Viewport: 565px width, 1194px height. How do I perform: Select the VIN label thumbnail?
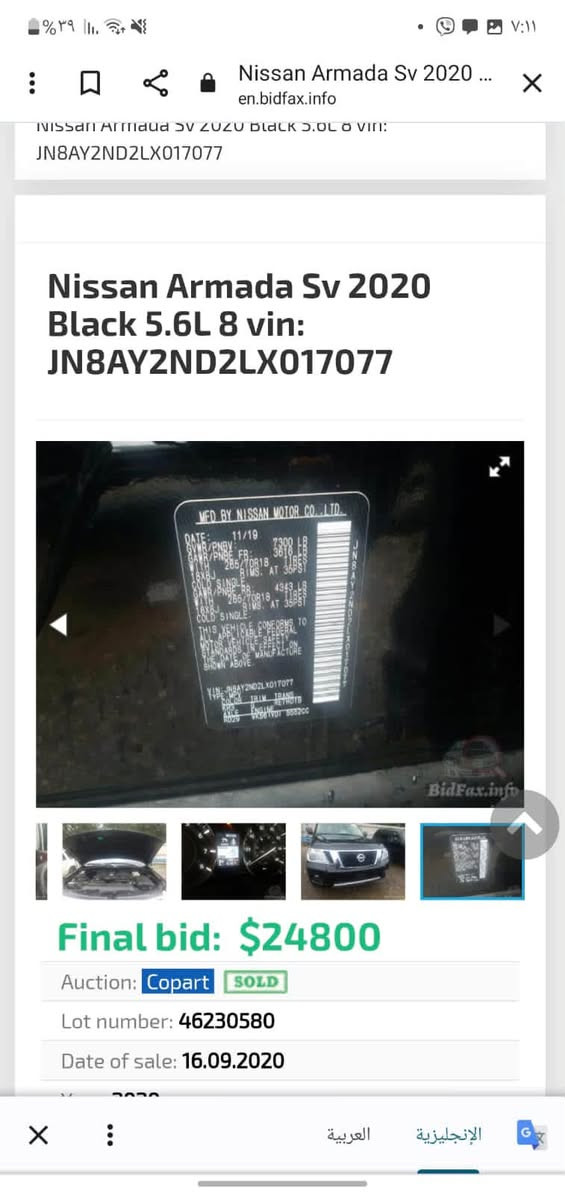click(x=472, y=861)
